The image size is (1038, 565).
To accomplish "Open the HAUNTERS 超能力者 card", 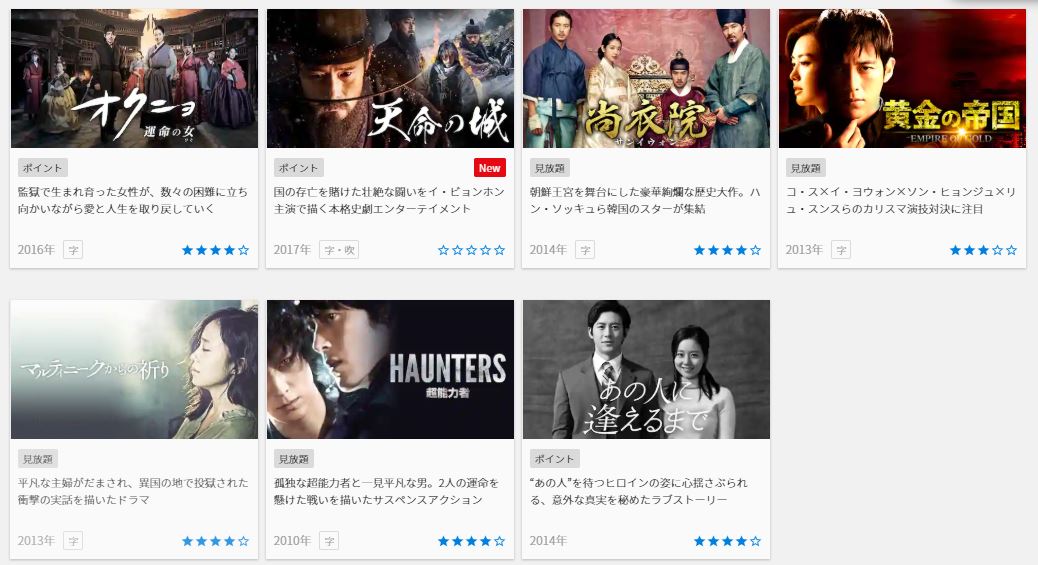I will [390, 370].
